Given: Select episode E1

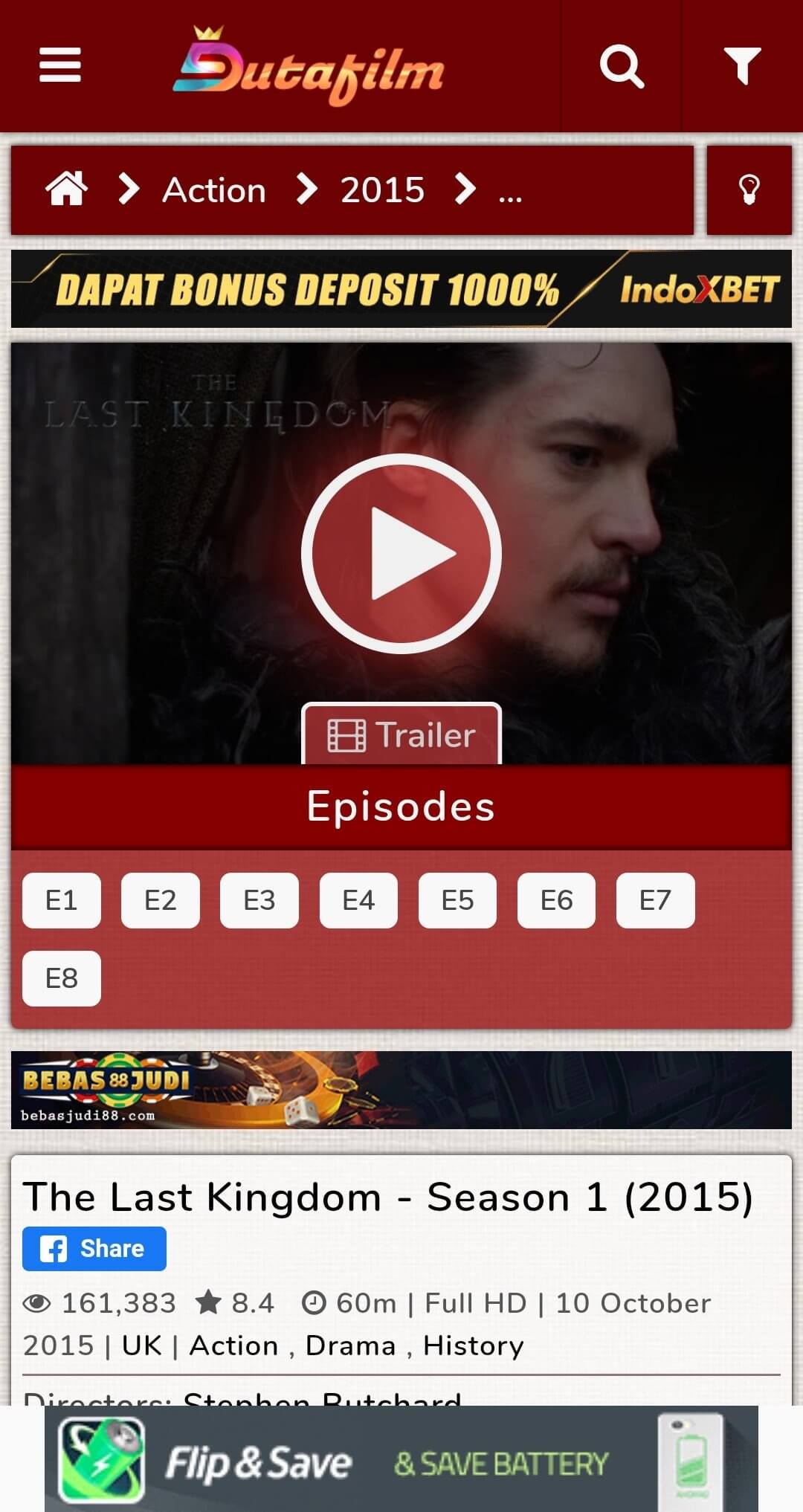Looking at the screenshot, I should click(x=62, y=900).
